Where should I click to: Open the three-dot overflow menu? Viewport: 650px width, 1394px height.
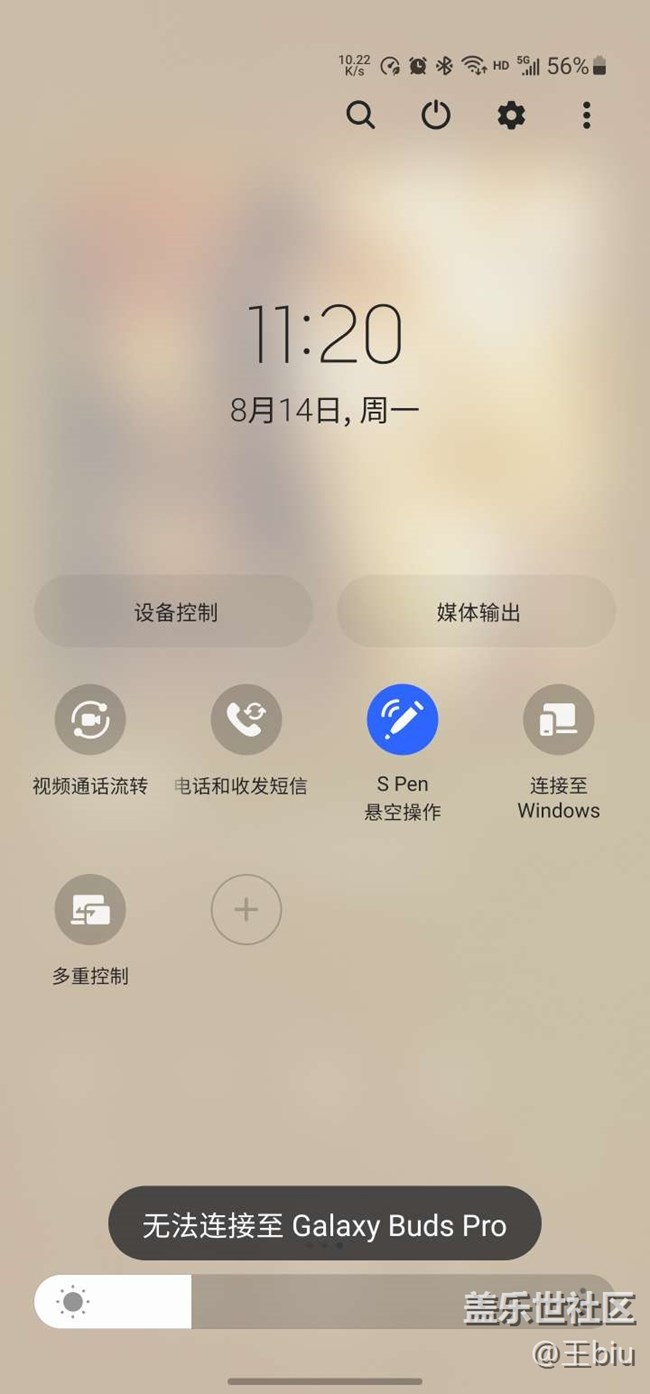[x=587, y=116]
